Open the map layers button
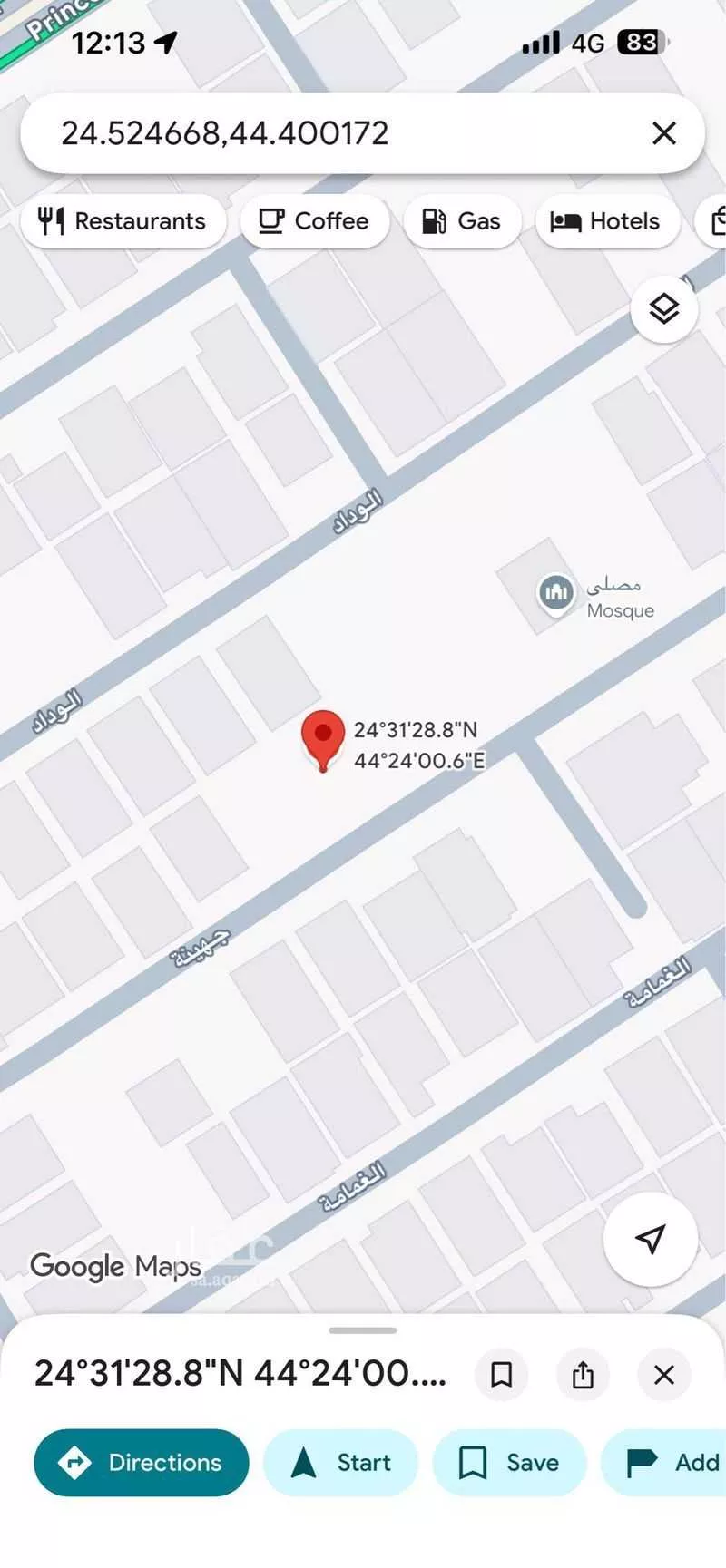 tap(664, 309)
